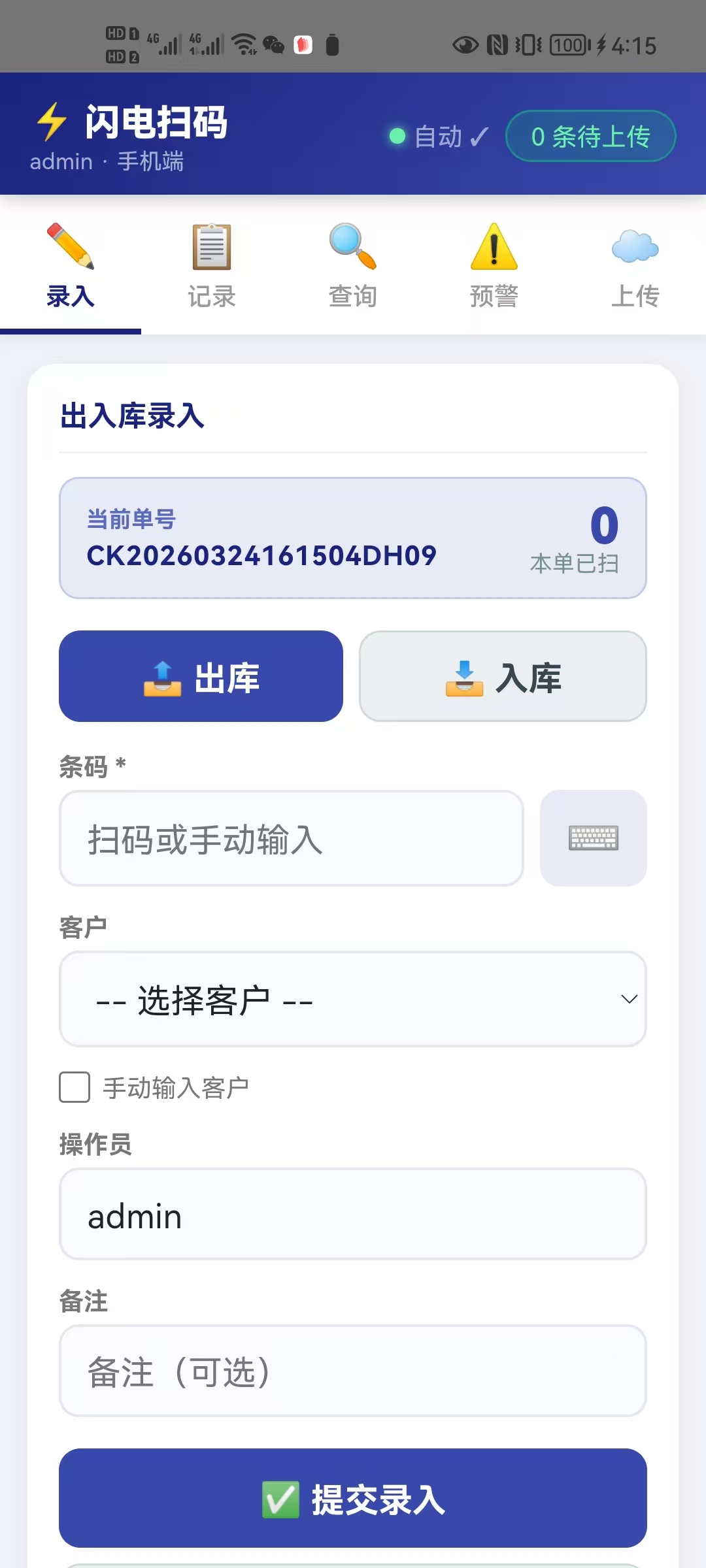Screen dimensions: 706x1568
Task: Edit the 操作员 field
Action: click(353, 1214)
